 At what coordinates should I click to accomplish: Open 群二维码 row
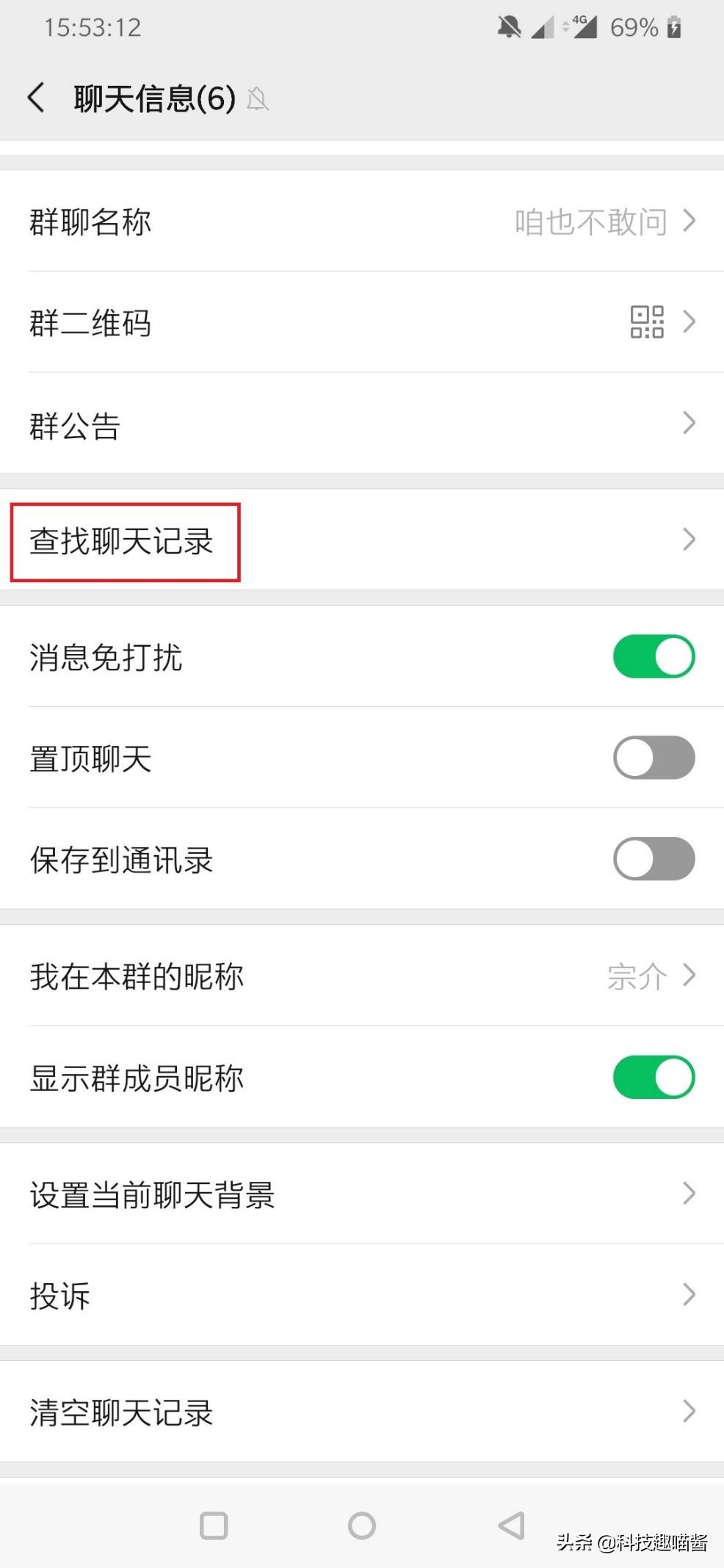point(362,322)
